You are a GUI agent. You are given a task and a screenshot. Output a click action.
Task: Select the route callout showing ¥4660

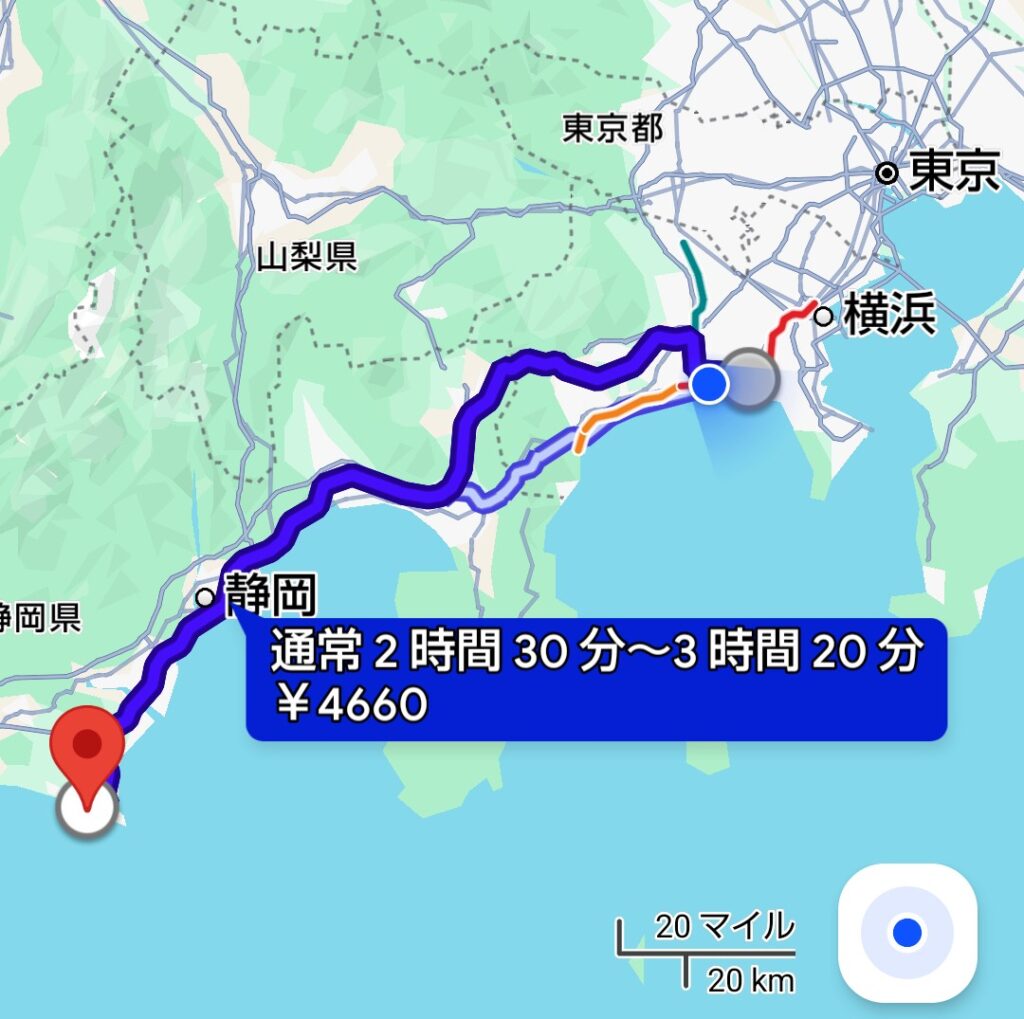[x=596, y=680]
